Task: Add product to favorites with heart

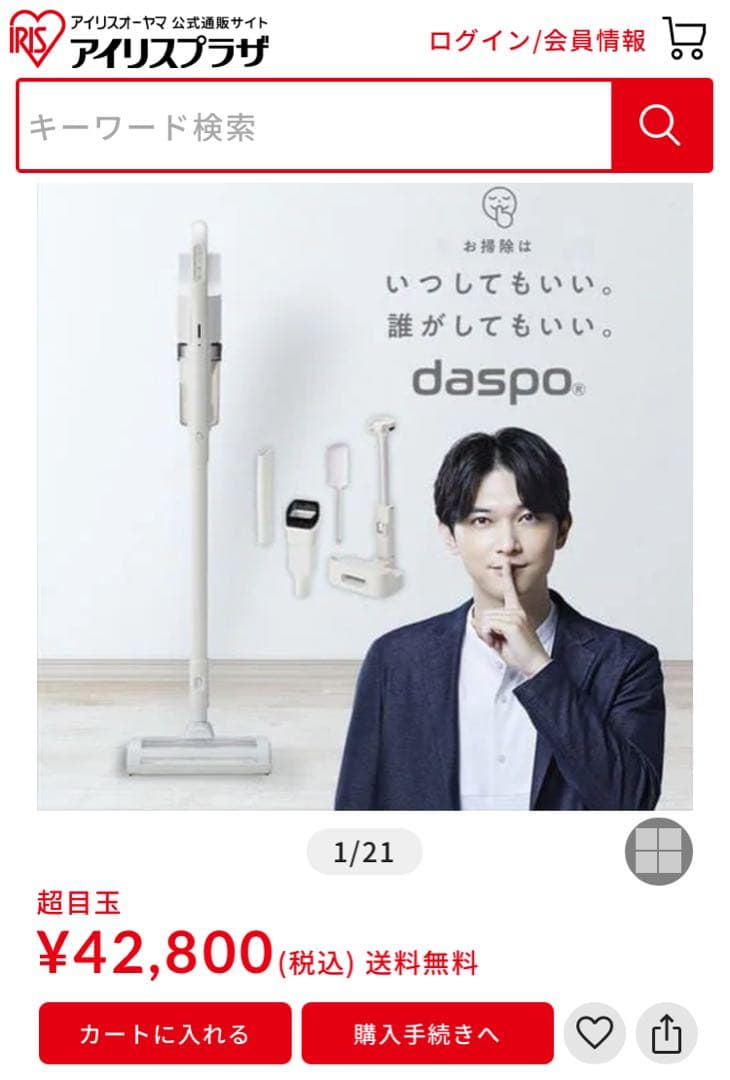Action: pos(594,1033)
